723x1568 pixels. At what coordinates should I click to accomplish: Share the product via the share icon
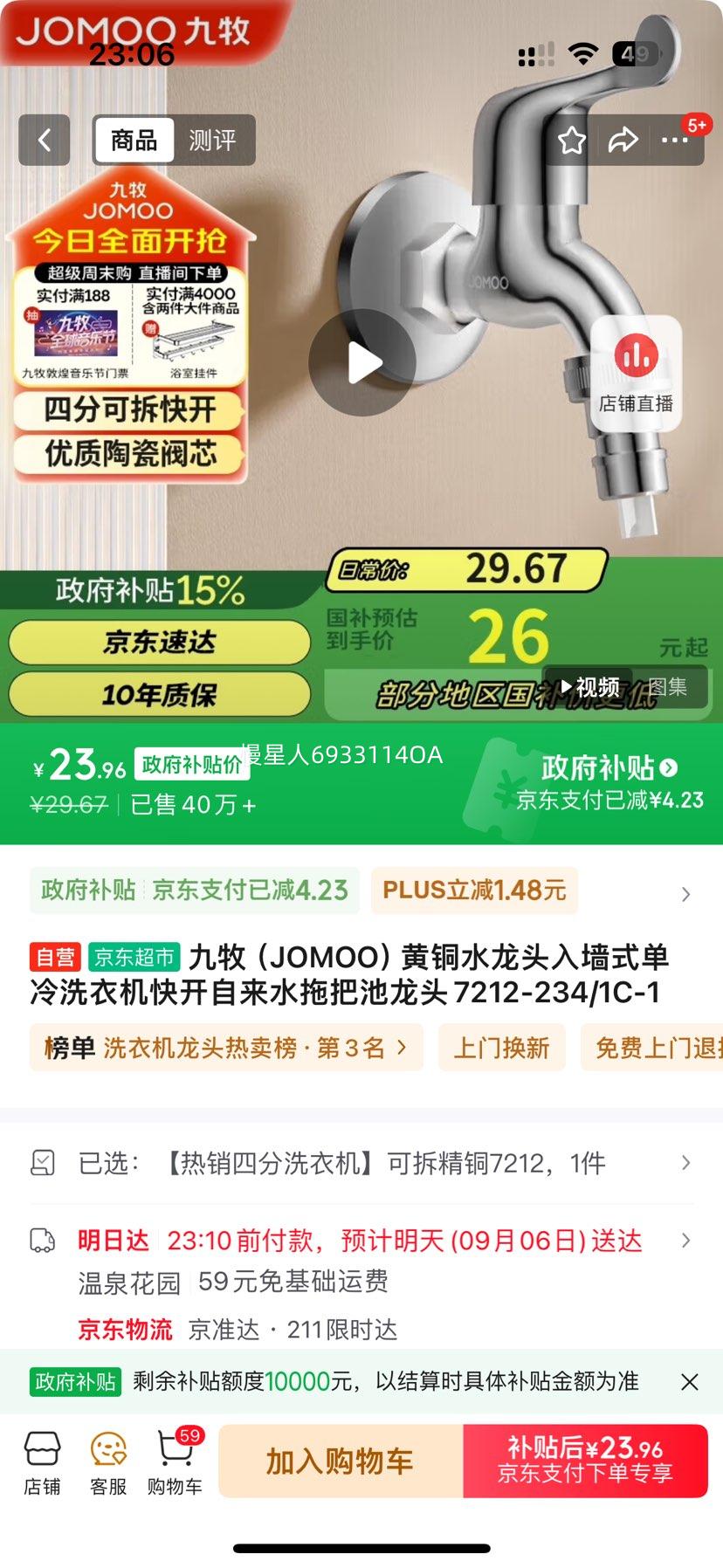(x=625, y=140)
